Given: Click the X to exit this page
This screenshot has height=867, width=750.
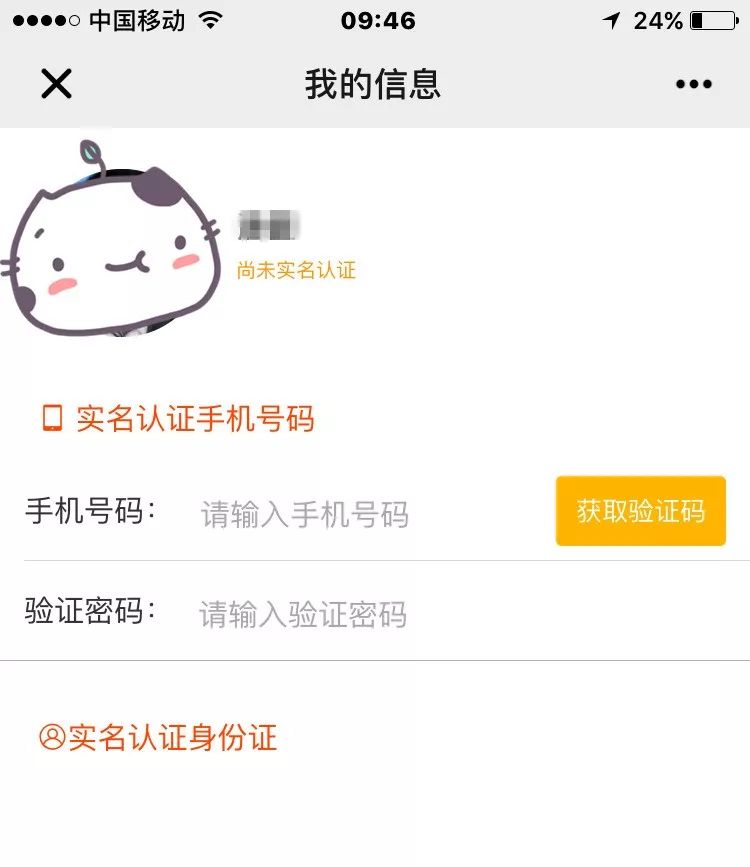Looking at the screenshot, I should pos(56,84).
